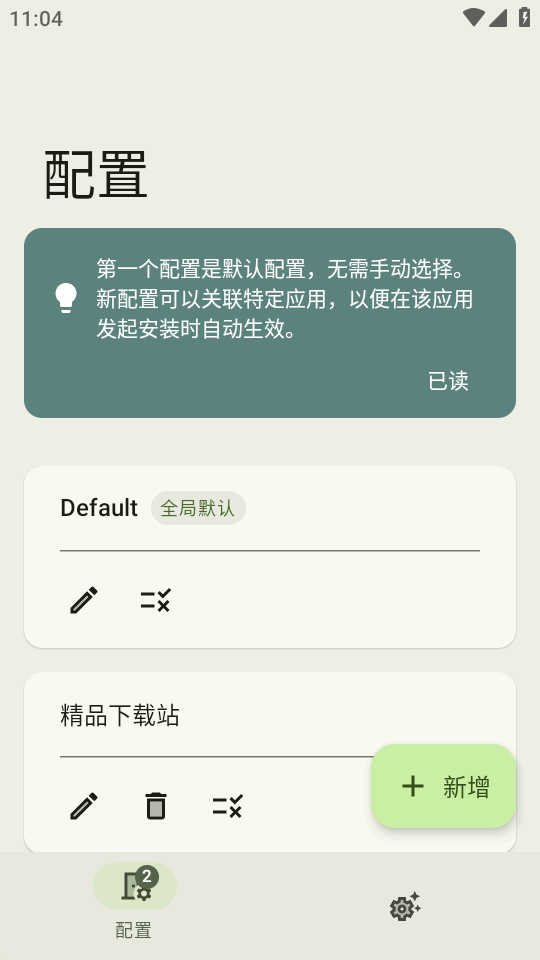Dismiss the tip by tapping 已读
Screen dimensions: 540x960
[448, 381]
